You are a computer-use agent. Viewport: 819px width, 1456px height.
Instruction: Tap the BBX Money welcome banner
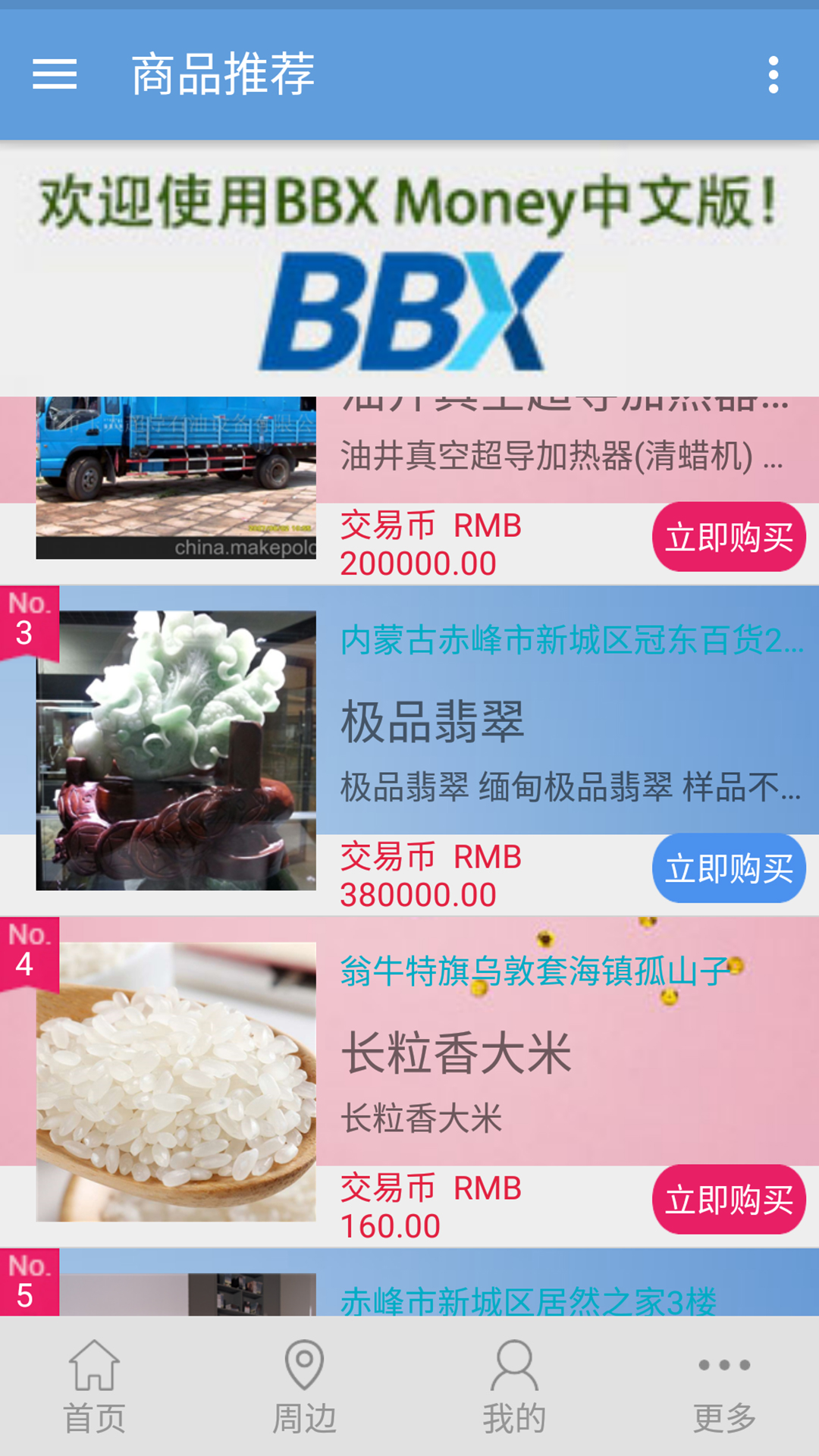coord(409,268)
